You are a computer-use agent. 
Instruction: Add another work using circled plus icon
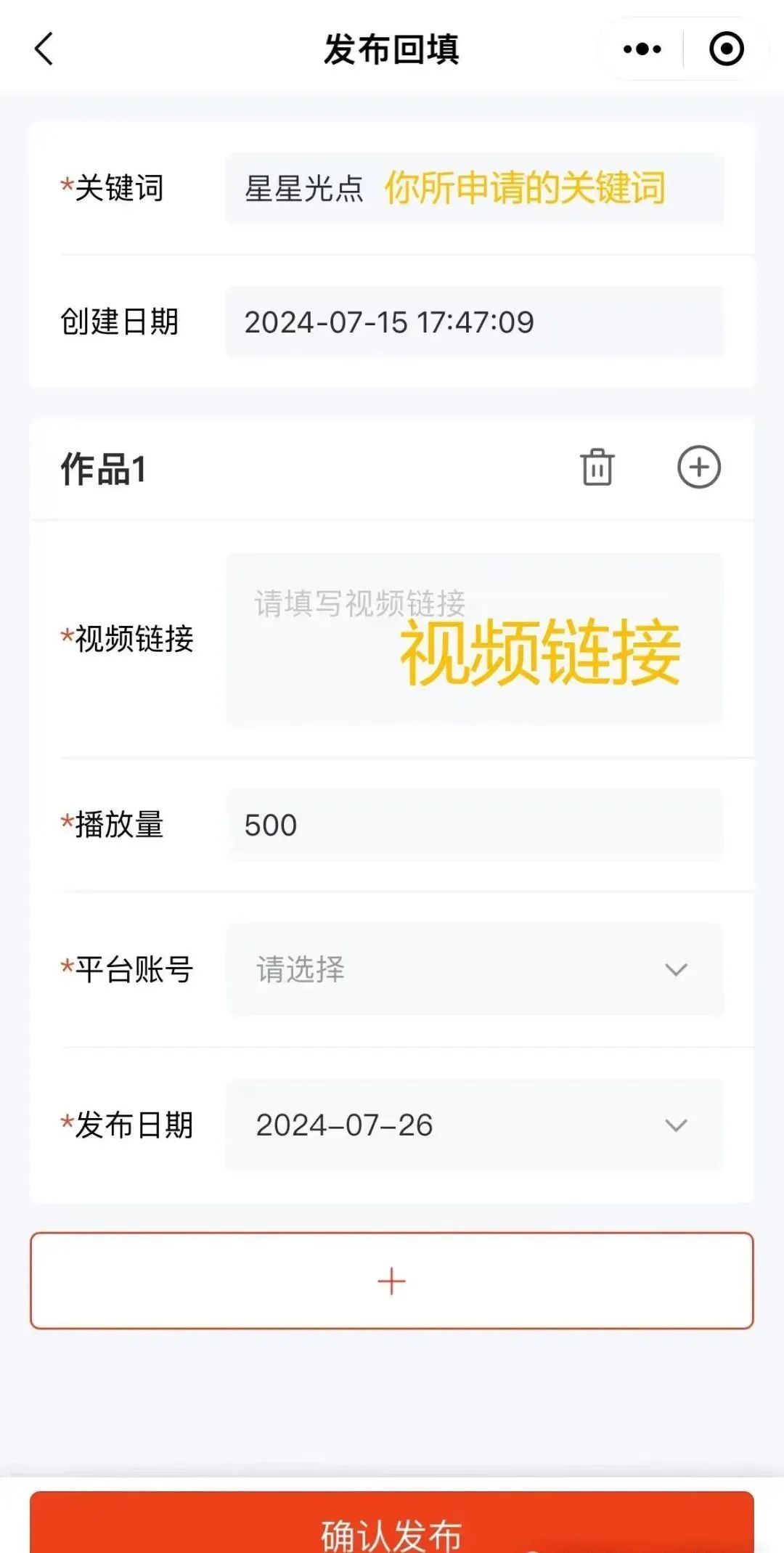699,467
